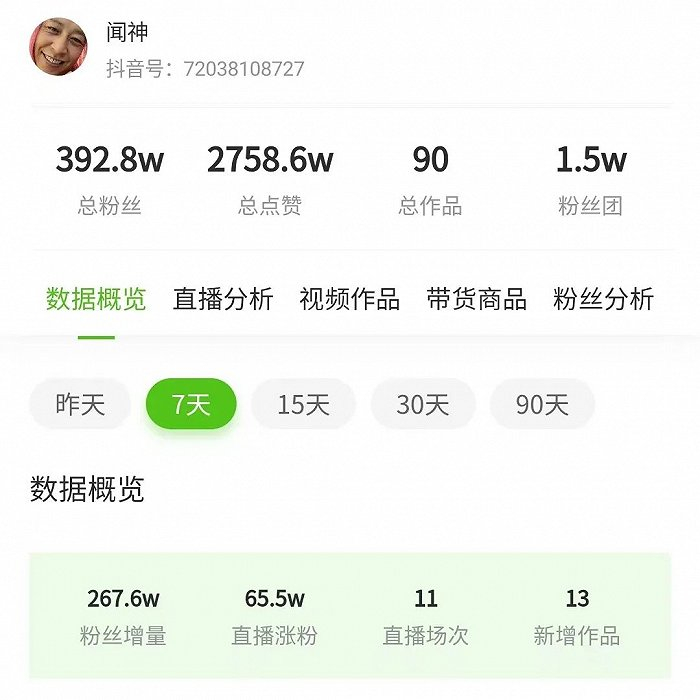700x700 pixels.
Task: Open 闻神's profile avatar
Action: pos(59,46)
